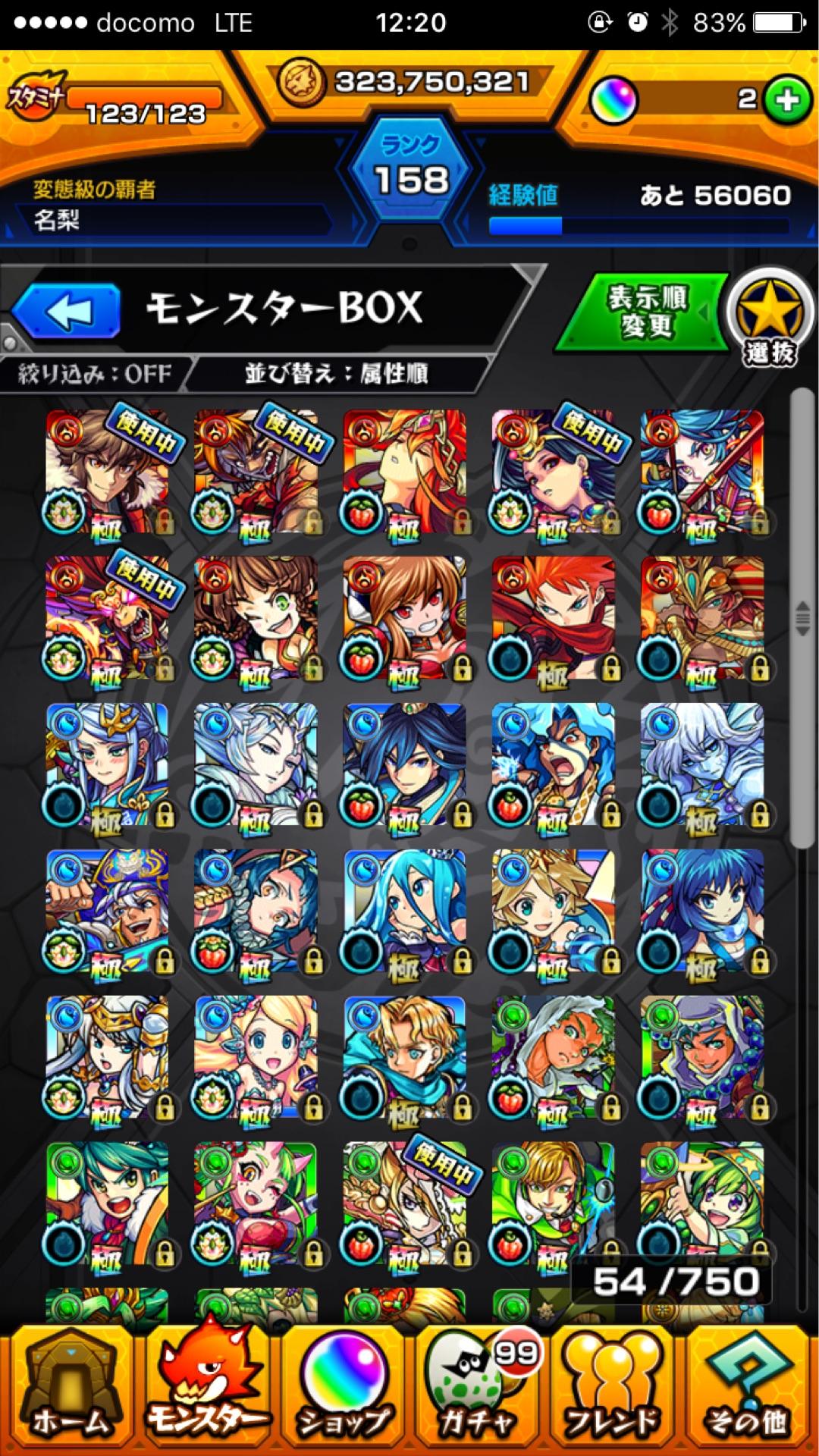Open the 絞り込み filter setting
Viewport: 819px width, 1456px height.
95,374
